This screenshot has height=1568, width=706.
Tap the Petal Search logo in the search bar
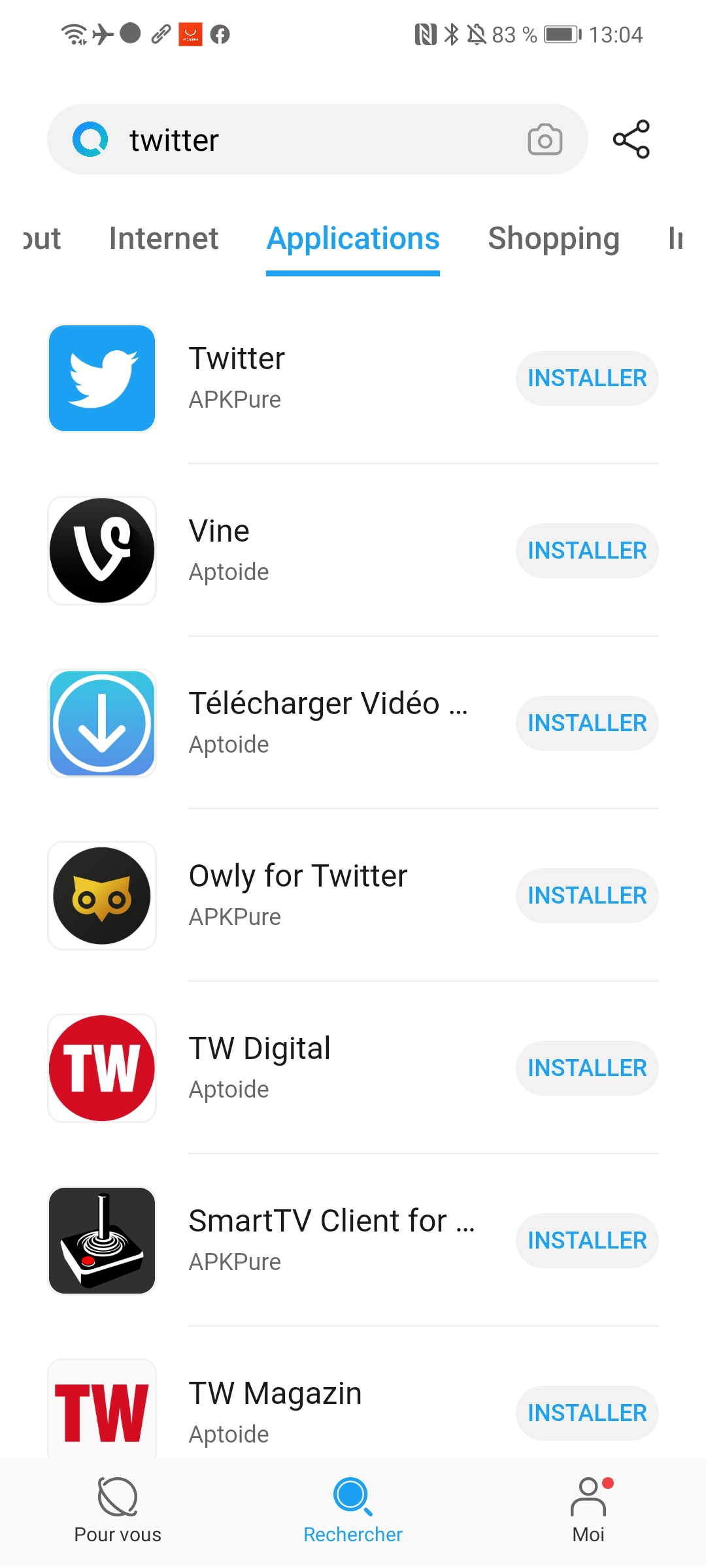pyautogui.click(x=92, y=139)
